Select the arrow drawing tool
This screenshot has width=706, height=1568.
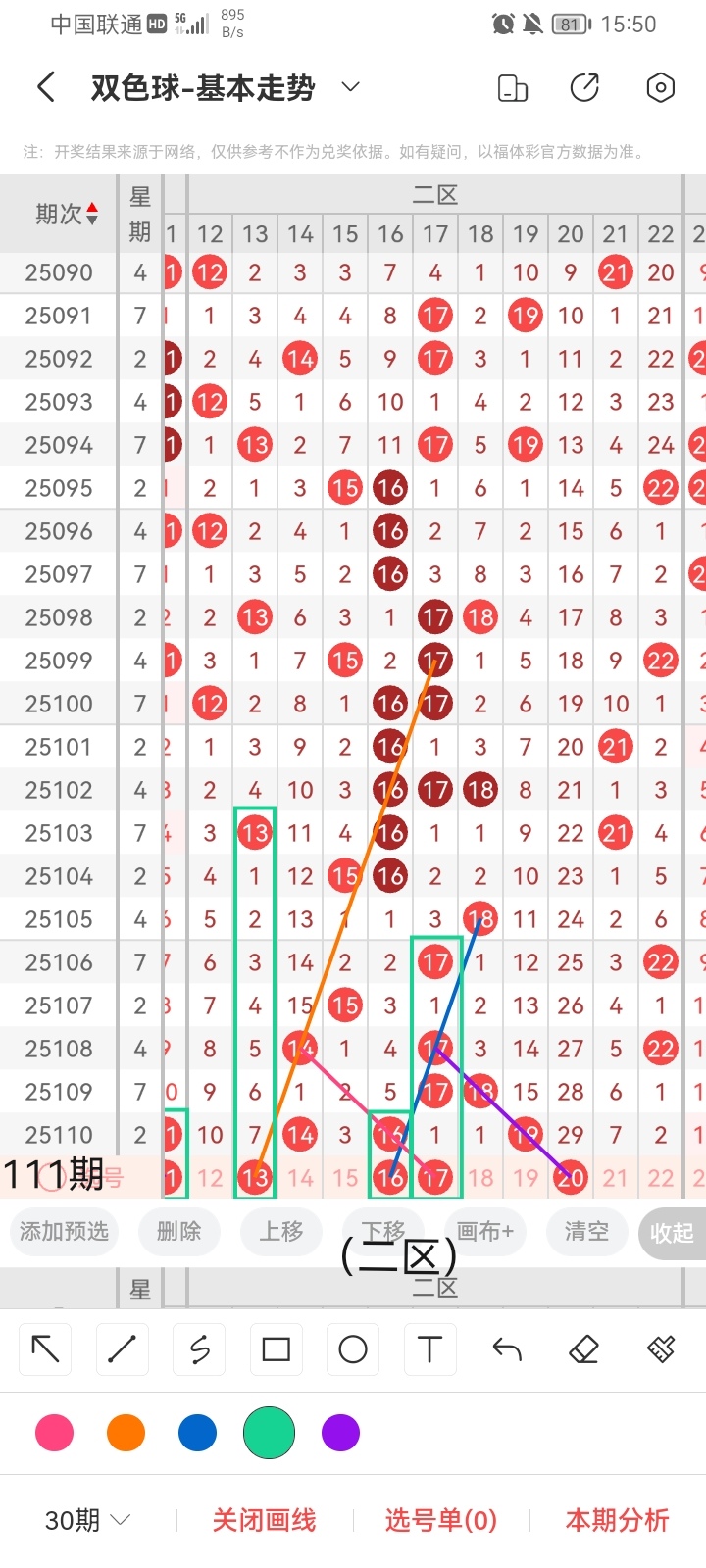click(x=46, y=1349)
